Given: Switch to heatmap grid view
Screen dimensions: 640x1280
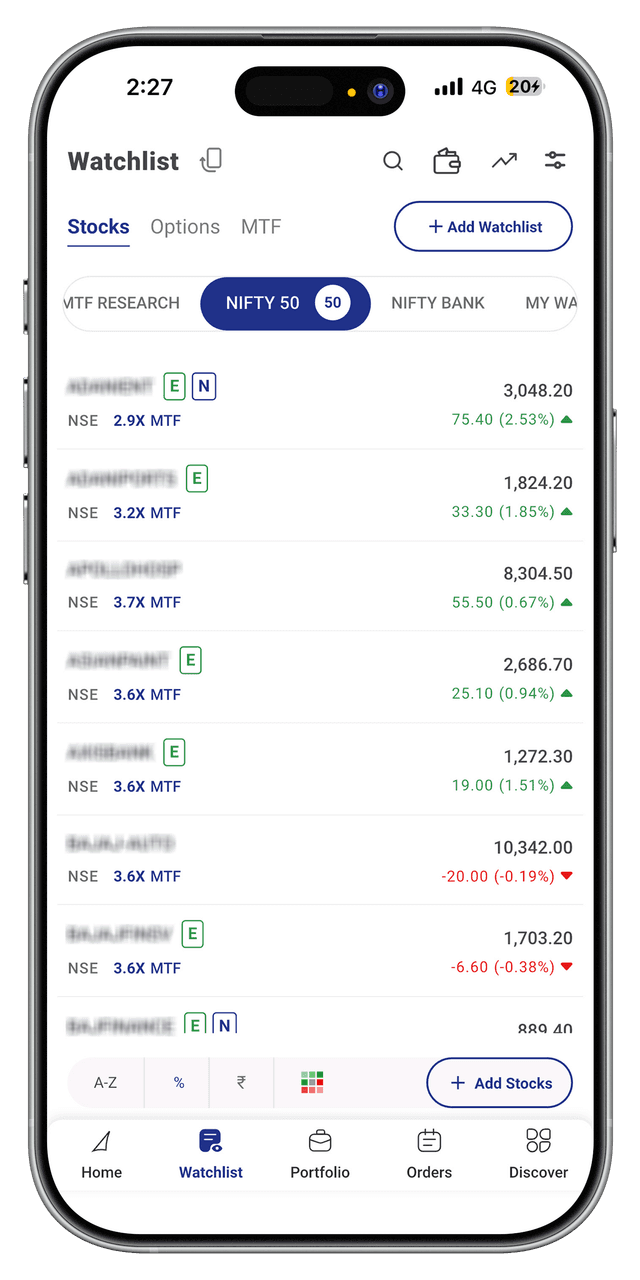Looking at the screenshot, I should 312,1083.
